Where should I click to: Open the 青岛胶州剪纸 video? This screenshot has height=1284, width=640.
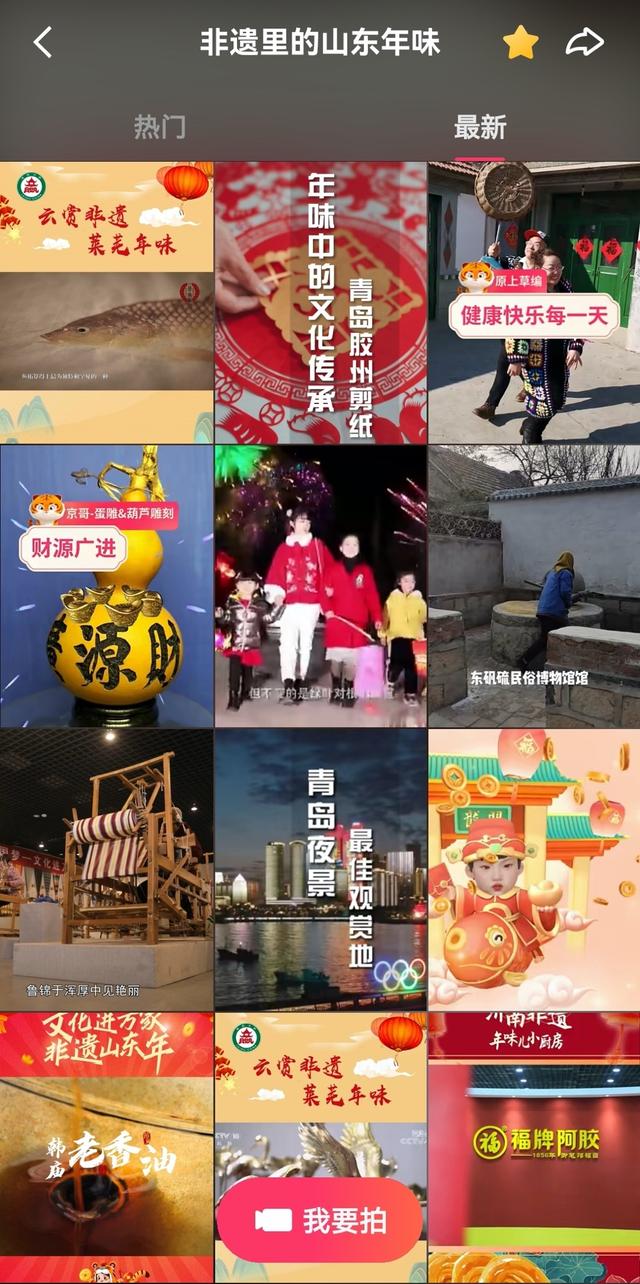click(x=320, y=303)
